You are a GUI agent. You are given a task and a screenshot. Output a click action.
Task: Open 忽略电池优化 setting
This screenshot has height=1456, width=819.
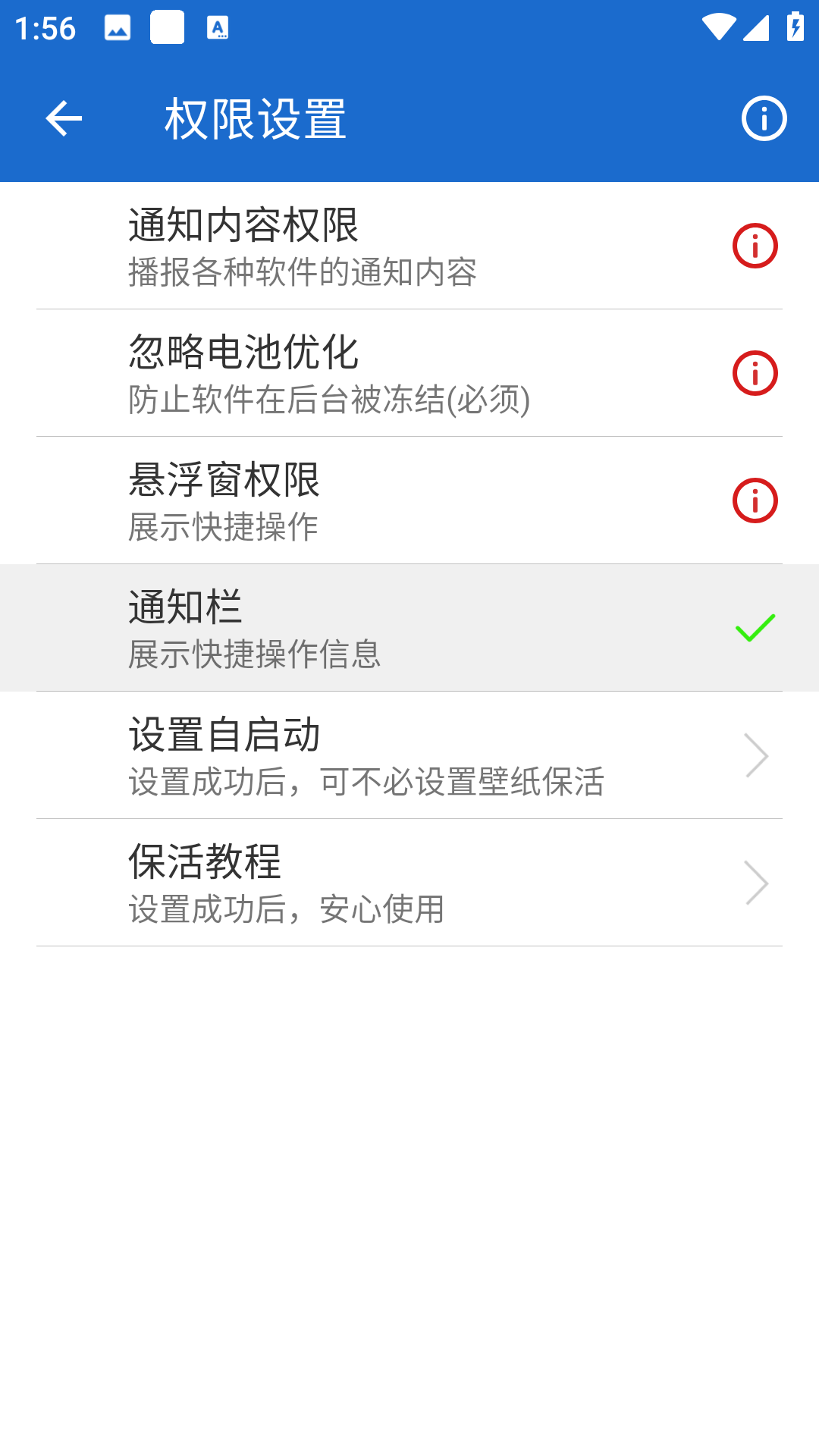(x=409, y=373)
